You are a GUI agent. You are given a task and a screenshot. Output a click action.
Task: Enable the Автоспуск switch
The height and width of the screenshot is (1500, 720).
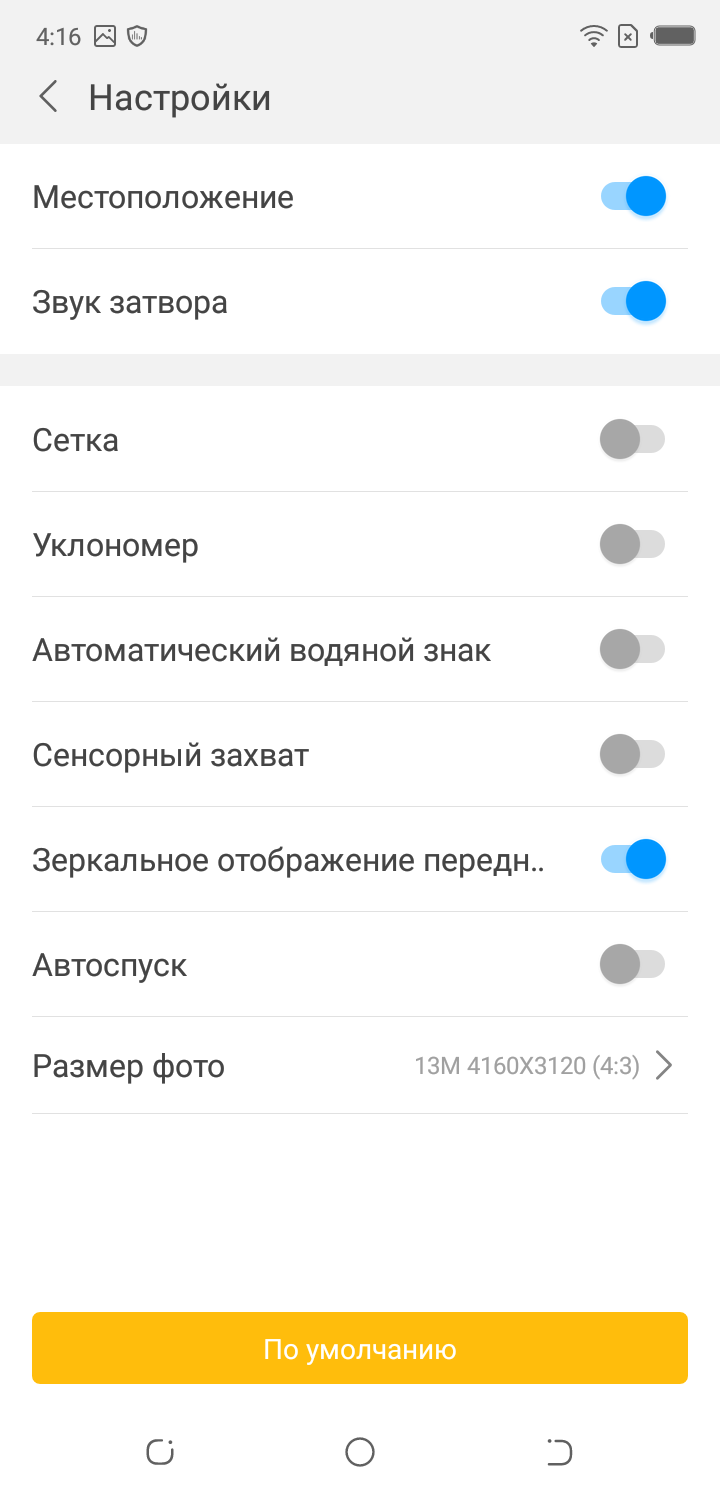(x=632, y=964)
